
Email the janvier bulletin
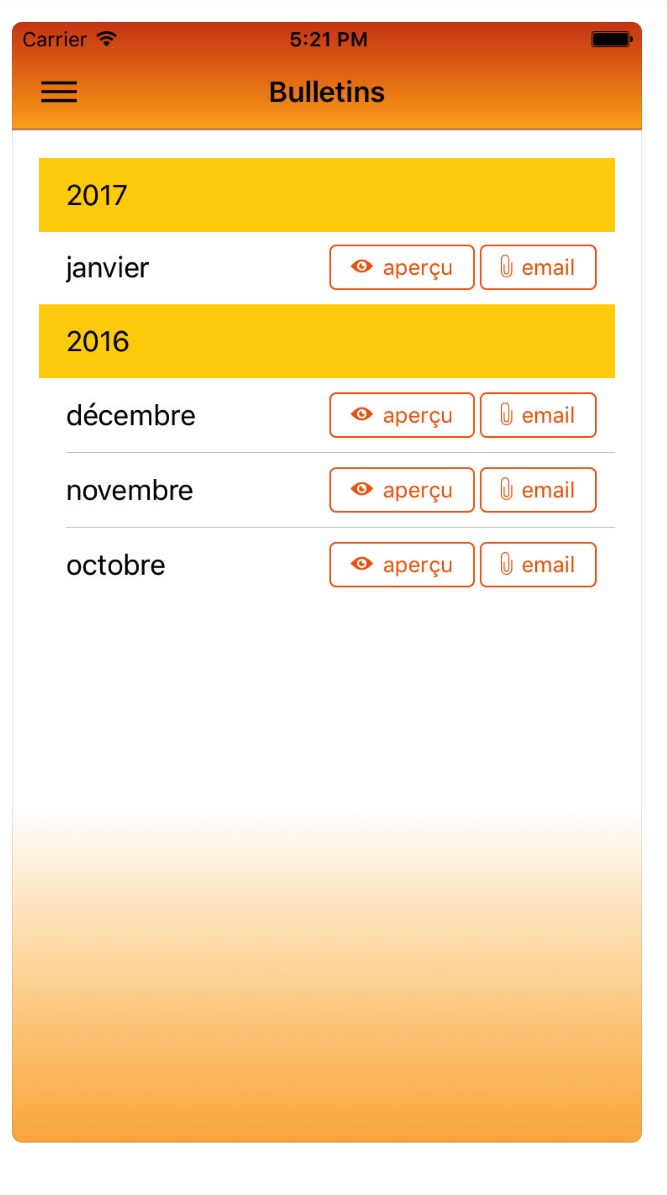538,268
